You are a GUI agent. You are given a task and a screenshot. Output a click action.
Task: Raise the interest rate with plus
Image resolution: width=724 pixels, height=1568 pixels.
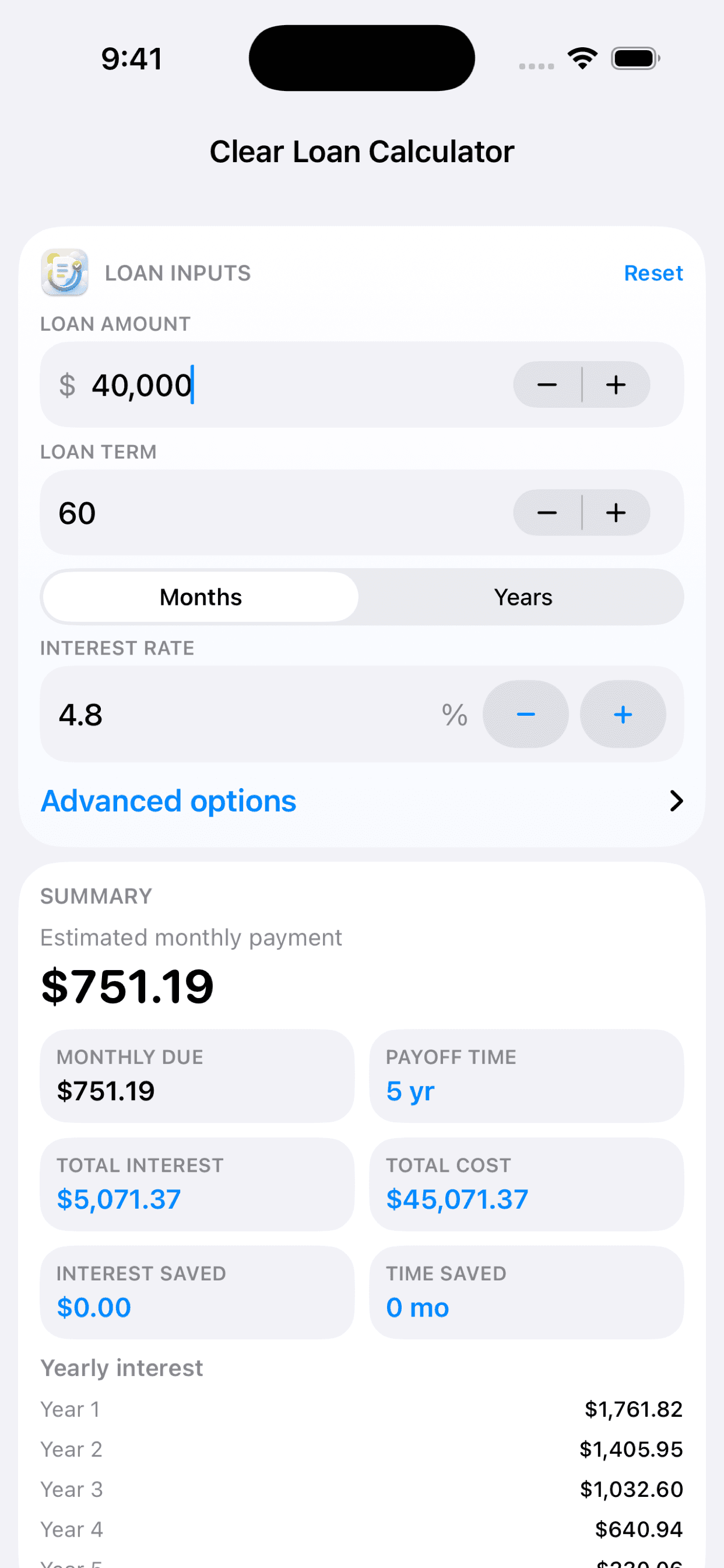[623, 715]
